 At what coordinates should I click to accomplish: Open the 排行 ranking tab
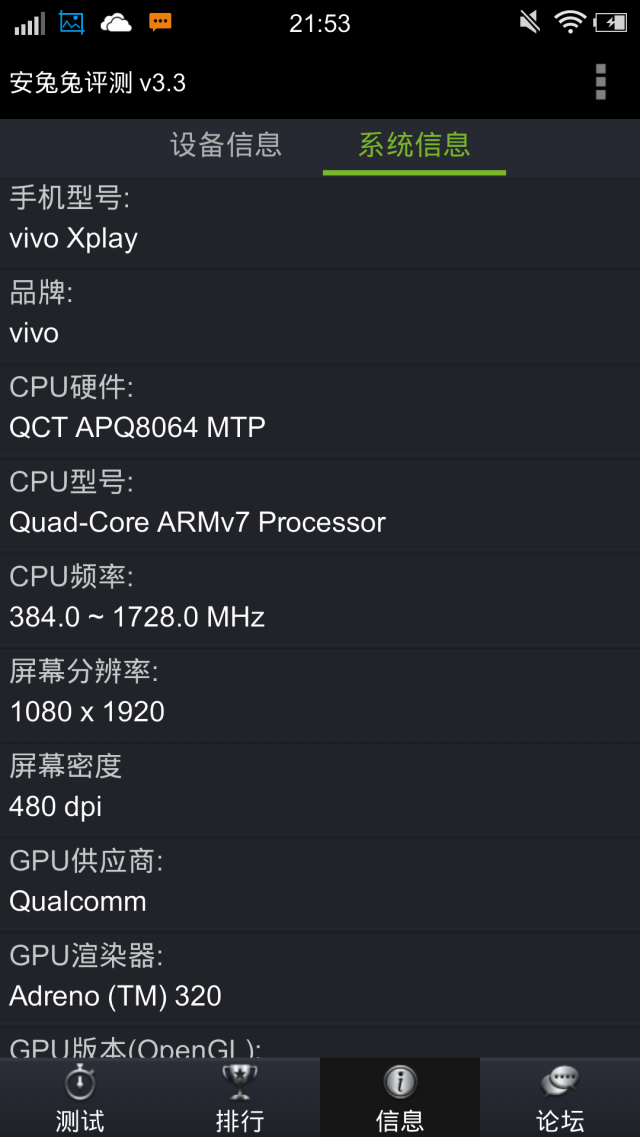[239, 1097]
